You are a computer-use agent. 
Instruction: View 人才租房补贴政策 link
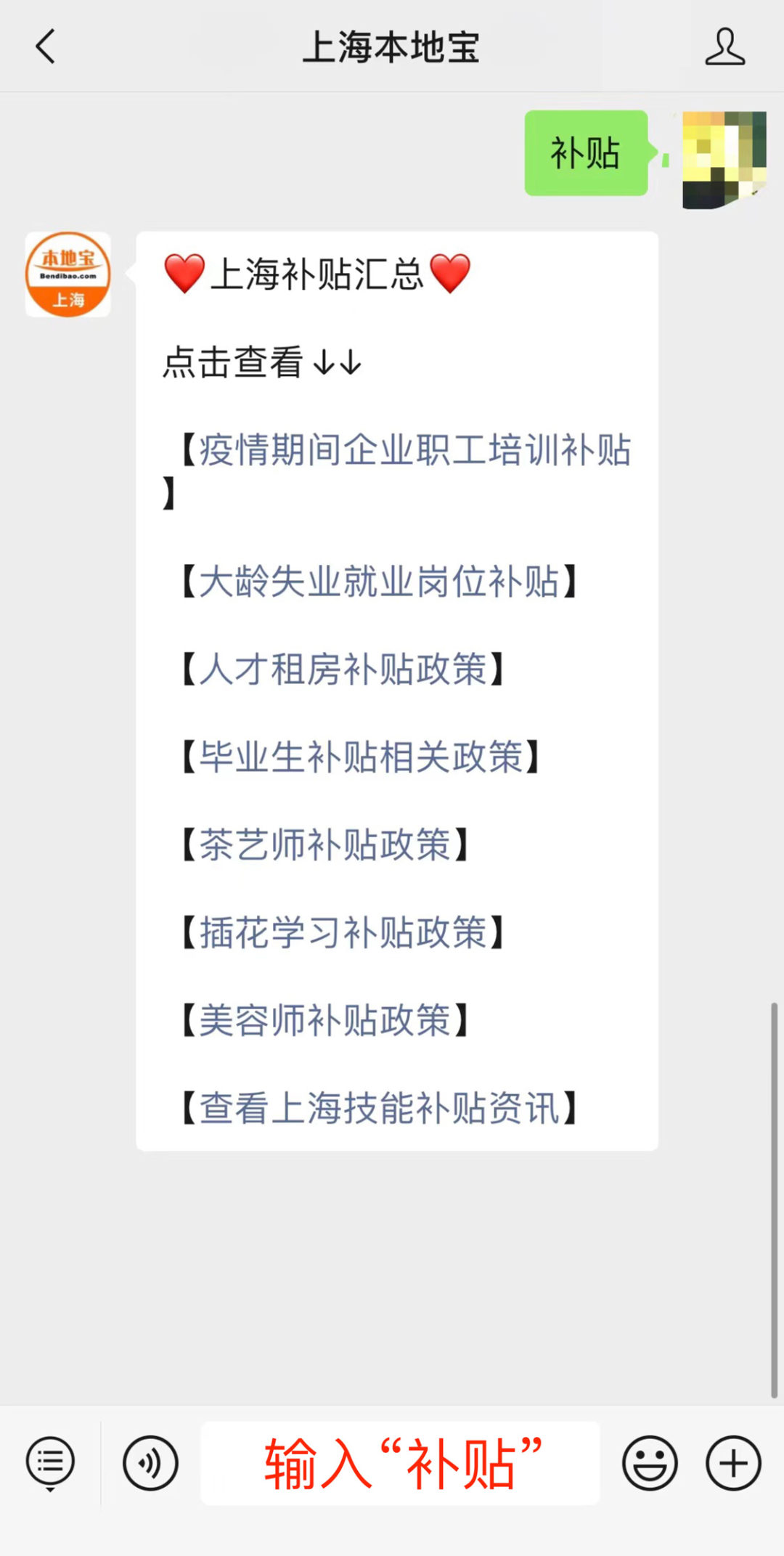coord(342,669)
